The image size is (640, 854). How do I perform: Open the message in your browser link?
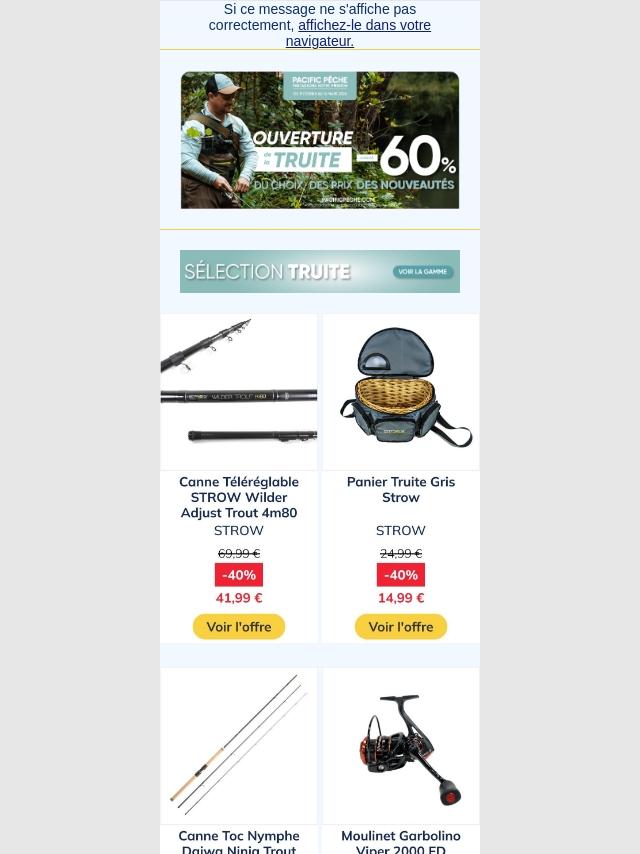pos(363,33)
